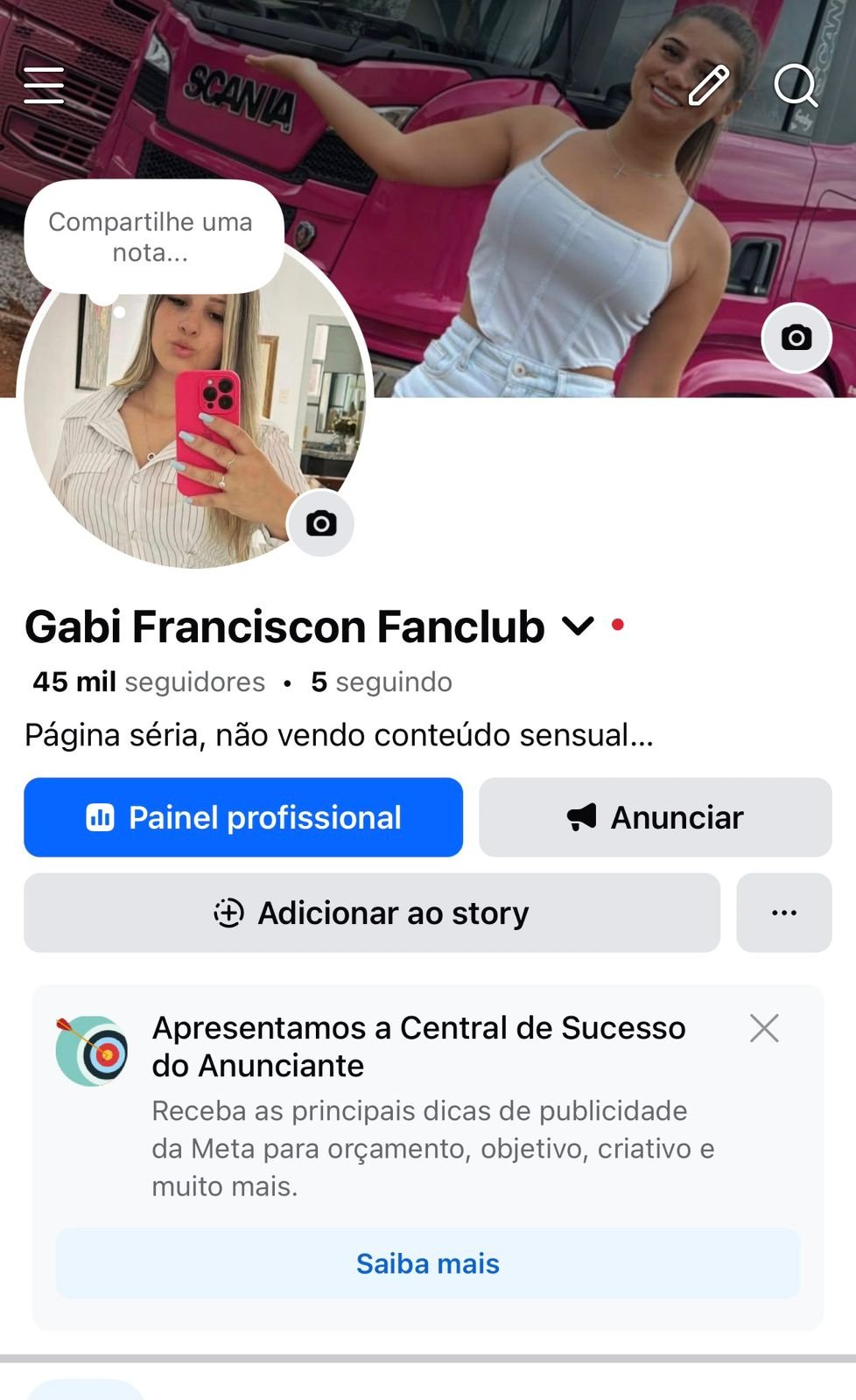Viewport: 856px width, 1400px height.
Task: Open Painel profissional
Action: [x=243, y=817]
